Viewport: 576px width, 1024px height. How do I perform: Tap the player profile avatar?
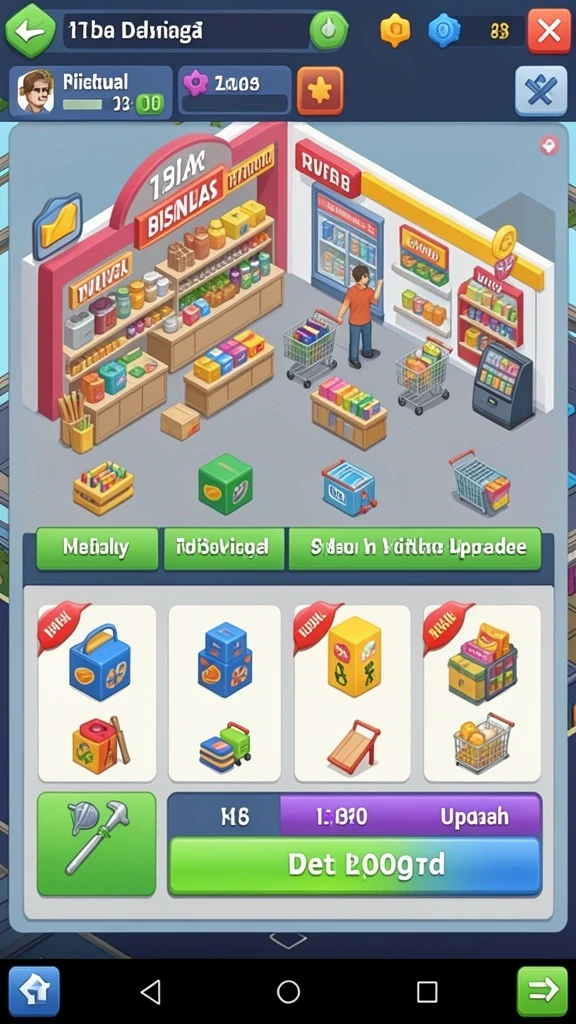coord(35,92)
